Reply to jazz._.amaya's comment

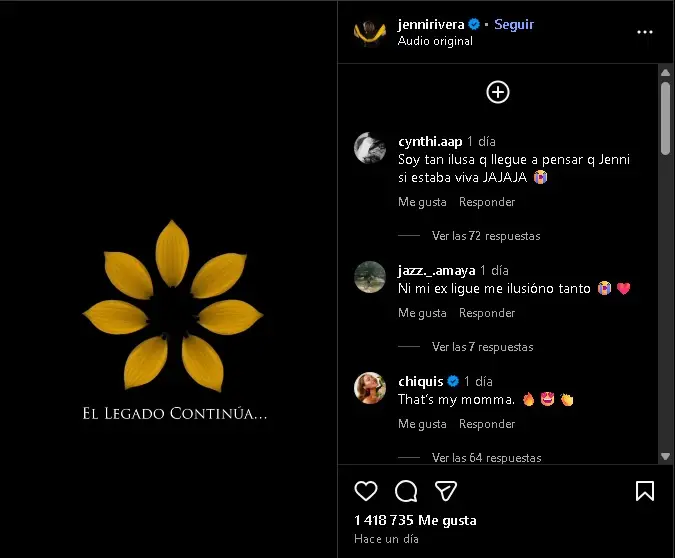[x=487, y=313]
